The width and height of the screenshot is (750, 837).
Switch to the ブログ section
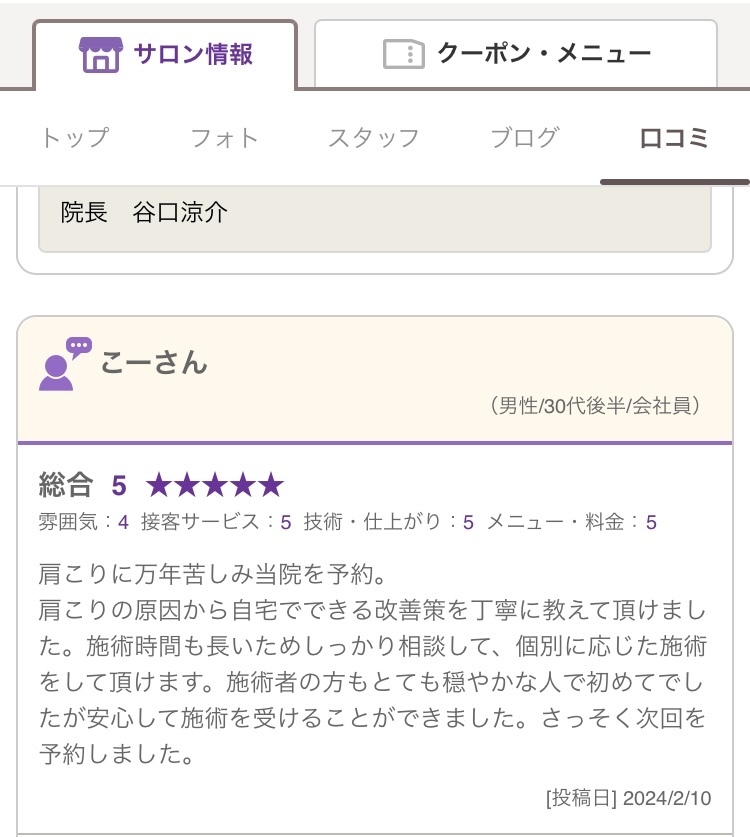coord(524,138)
